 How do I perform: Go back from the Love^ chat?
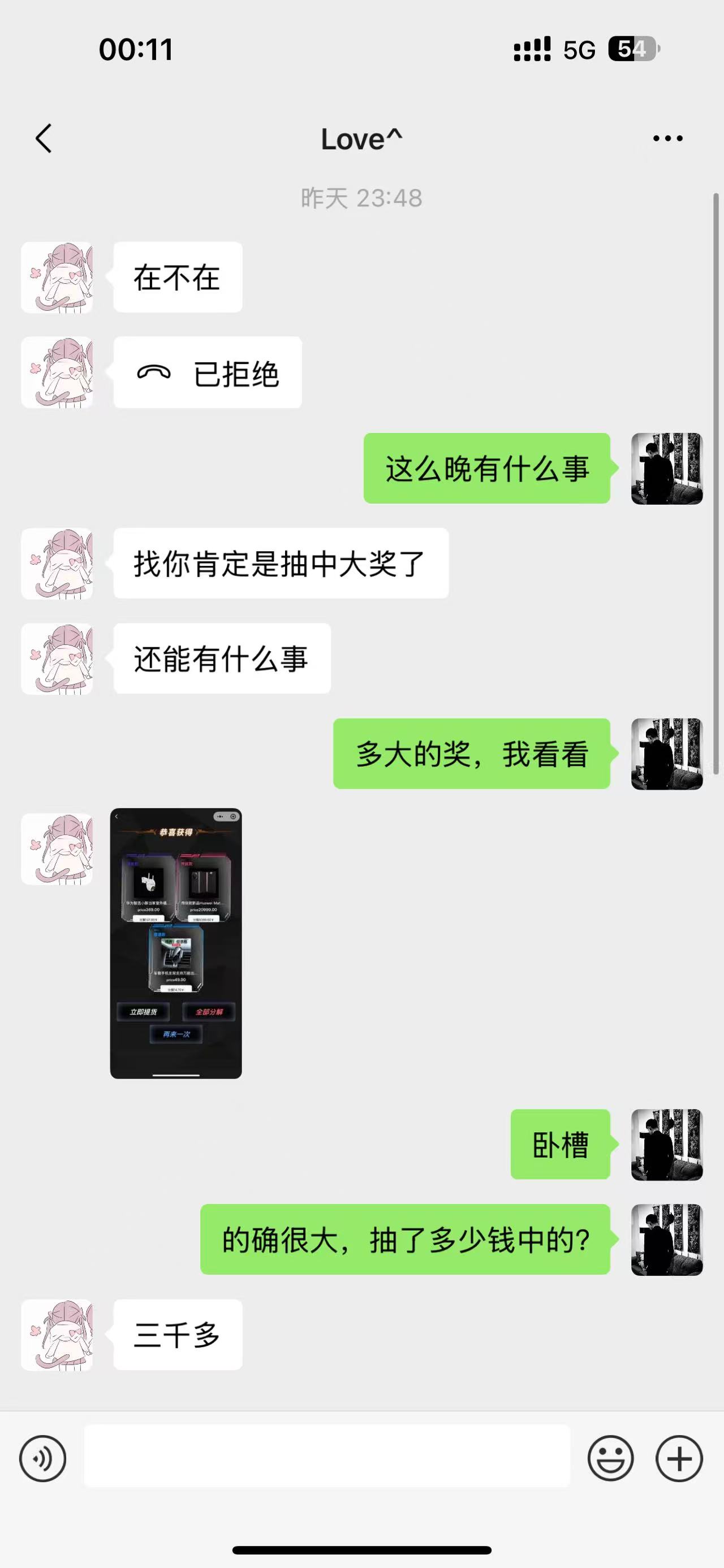coord(43,139)
